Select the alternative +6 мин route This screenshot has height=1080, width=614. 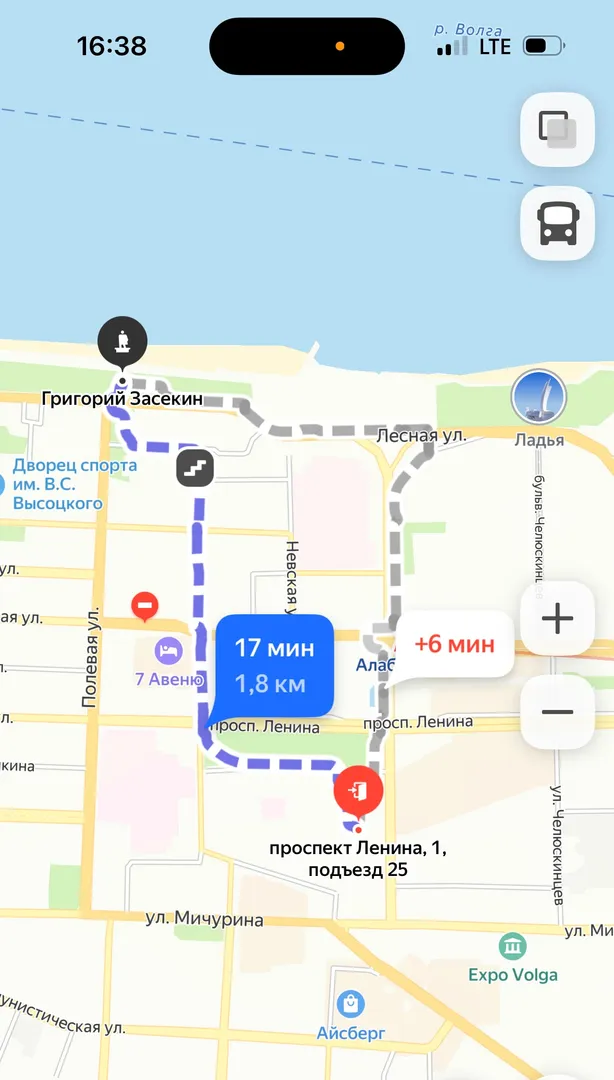454,644
